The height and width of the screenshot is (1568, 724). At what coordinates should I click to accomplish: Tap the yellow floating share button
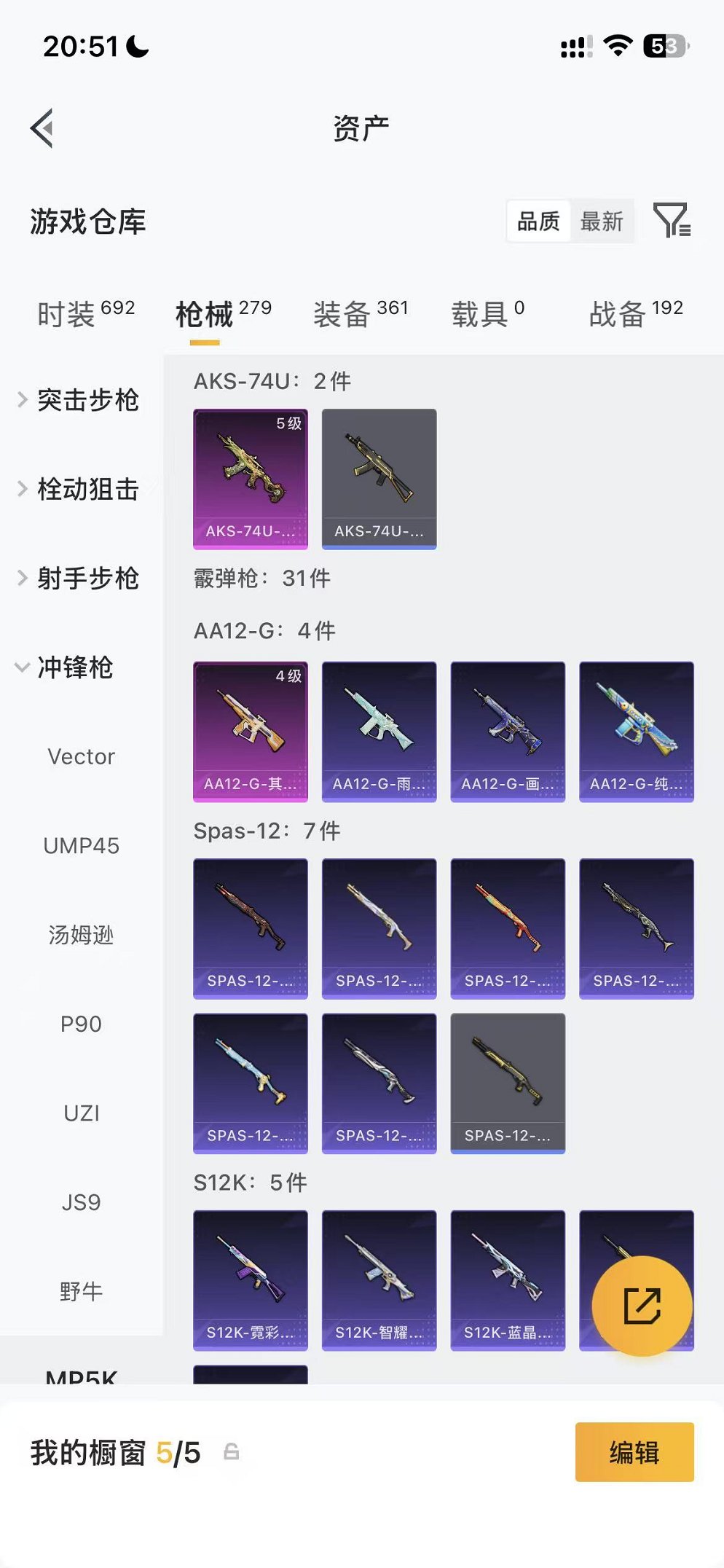[642, 1306]
